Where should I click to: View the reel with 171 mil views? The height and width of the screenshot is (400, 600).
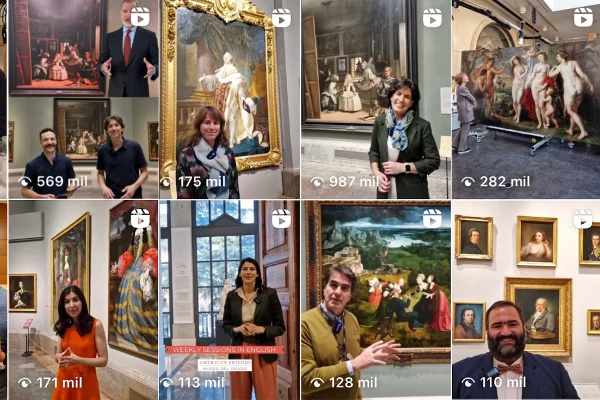(83, 300)
